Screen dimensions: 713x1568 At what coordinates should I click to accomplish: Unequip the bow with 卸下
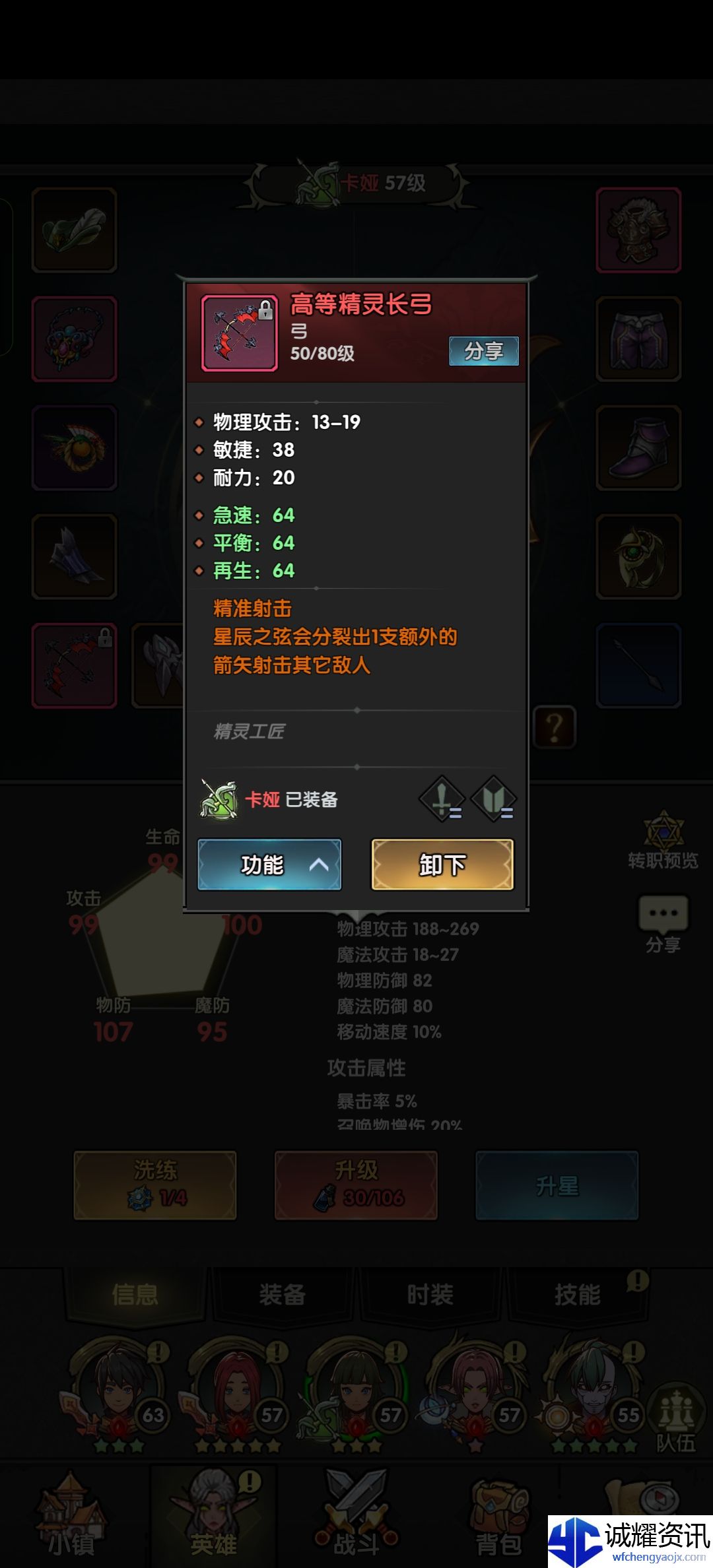click(x=442, y=865)
